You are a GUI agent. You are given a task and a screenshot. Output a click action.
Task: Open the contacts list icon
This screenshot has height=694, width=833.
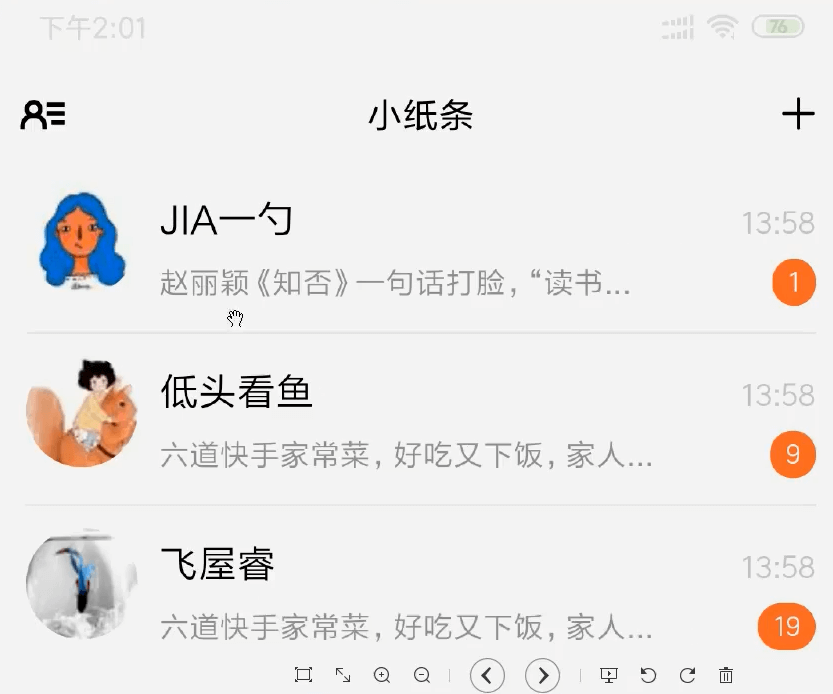coord(43,115)
